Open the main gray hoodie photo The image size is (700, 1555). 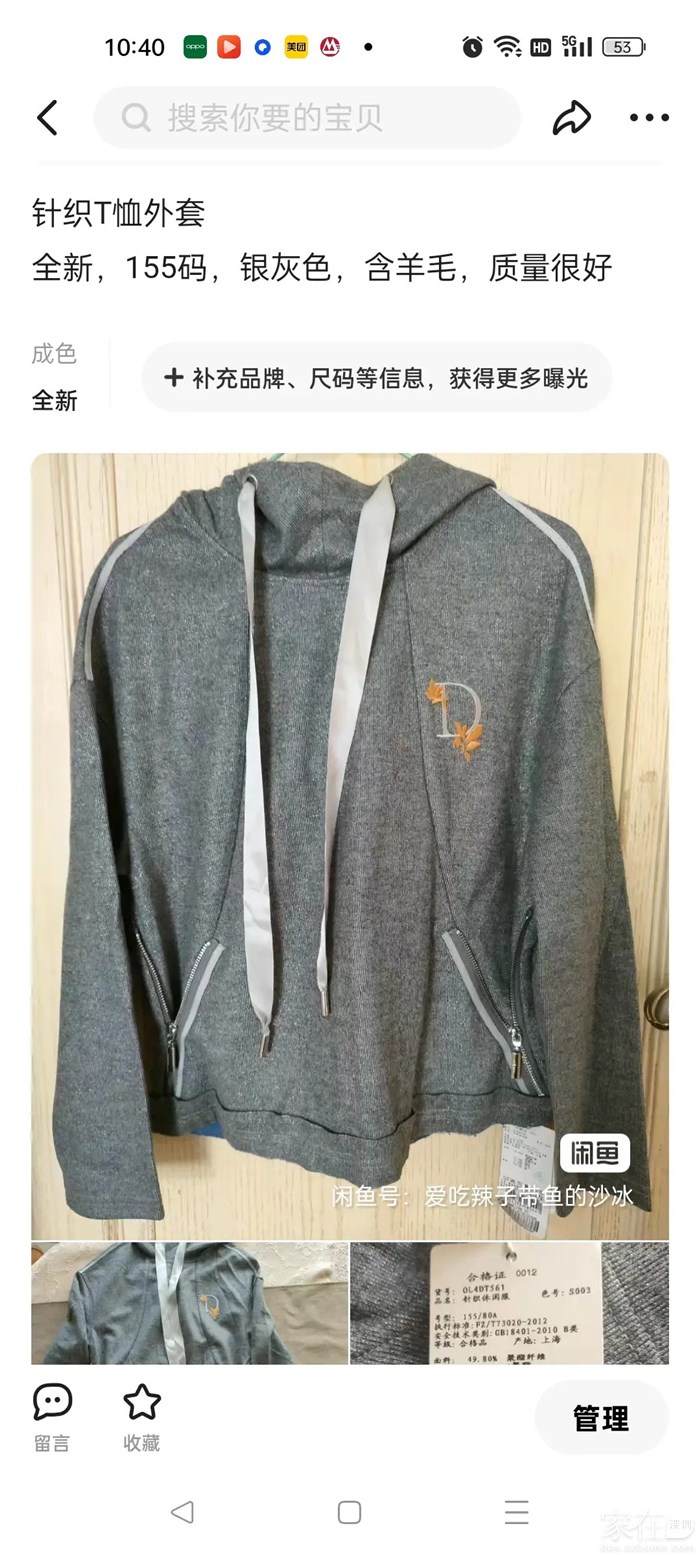point(349,846)
